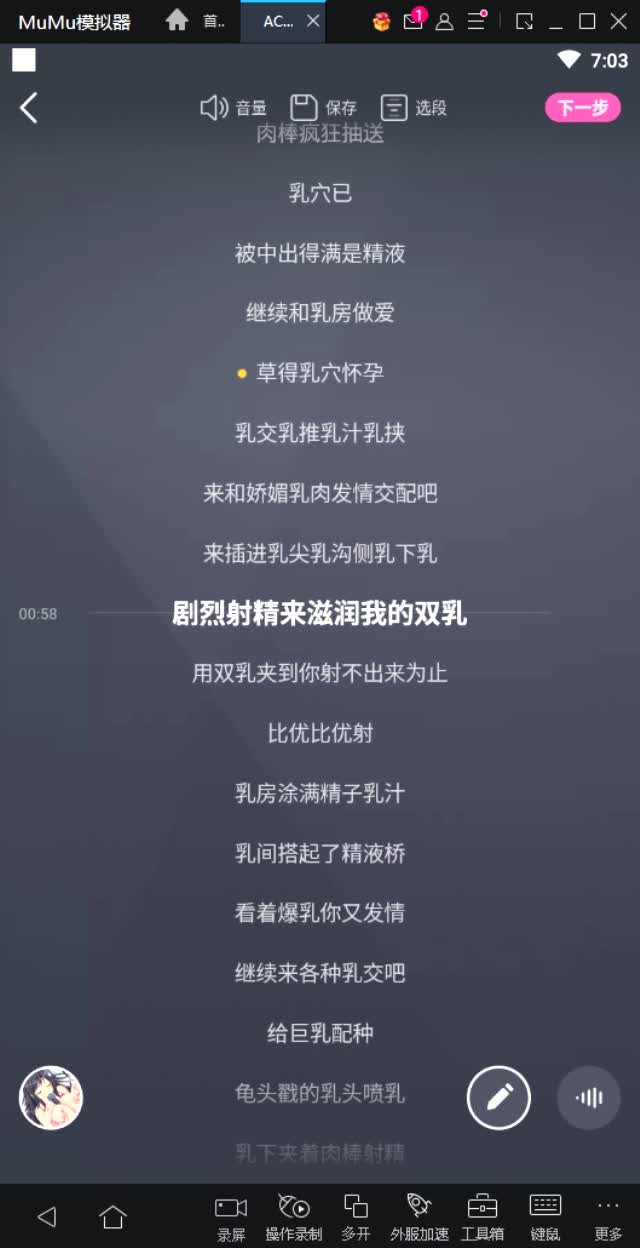Continue with the pink 下一步 button
The width and height of the screenshot is (640, 1248).
tap(582, 108)
